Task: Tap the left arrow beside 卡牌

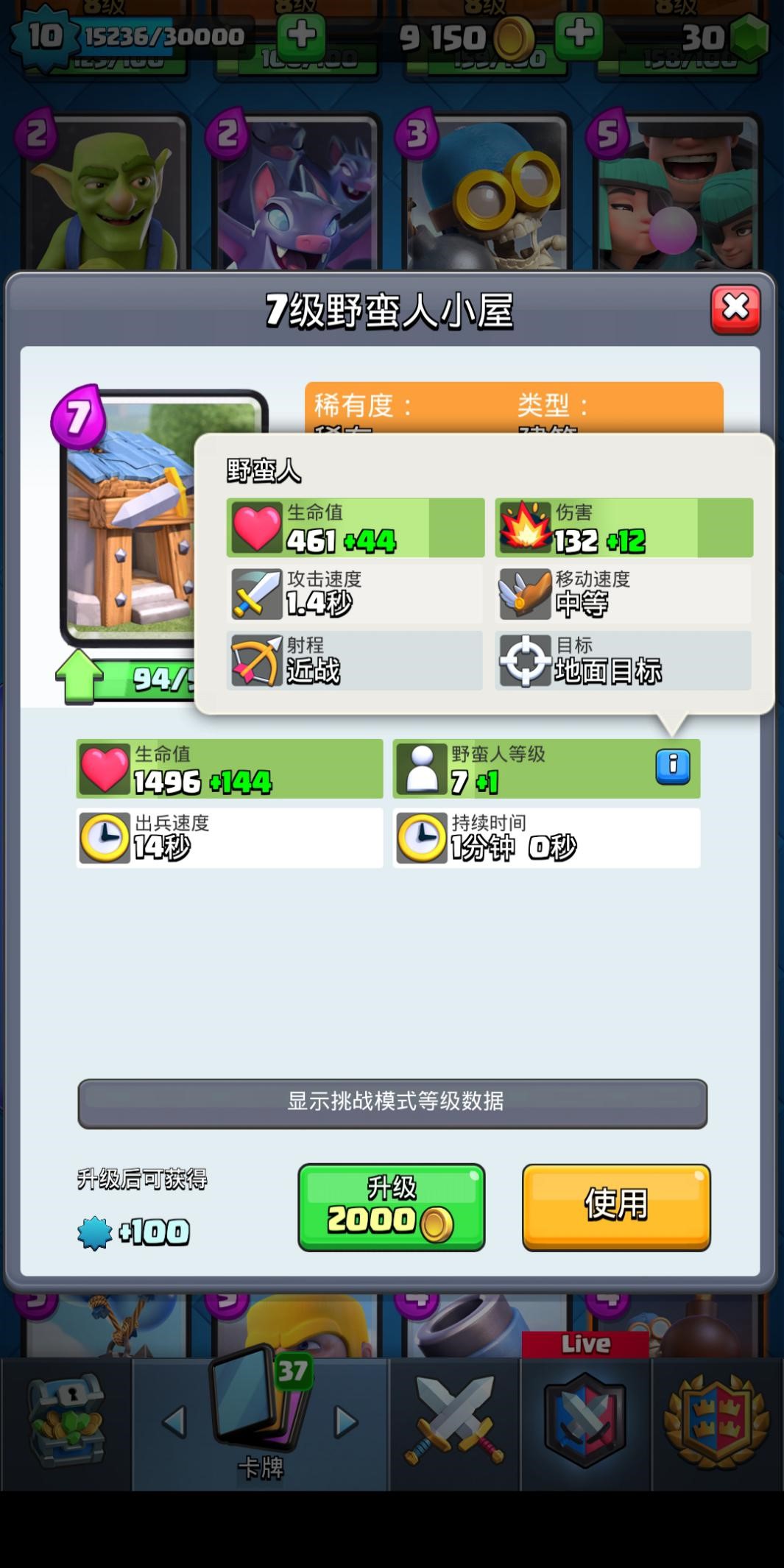Action: click(174, 1422)
